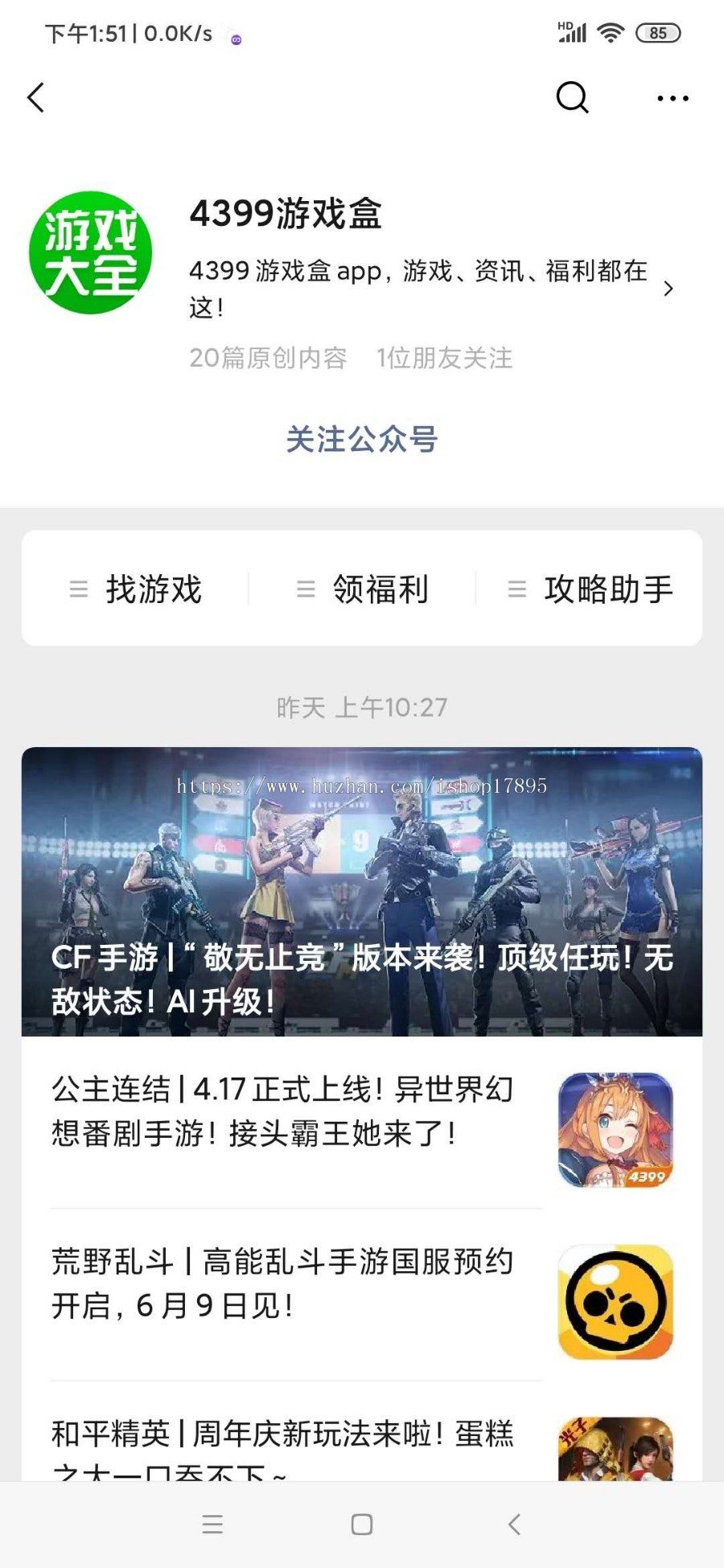Open the CF手游 敬无止竞 banner article

coord(362,885)
